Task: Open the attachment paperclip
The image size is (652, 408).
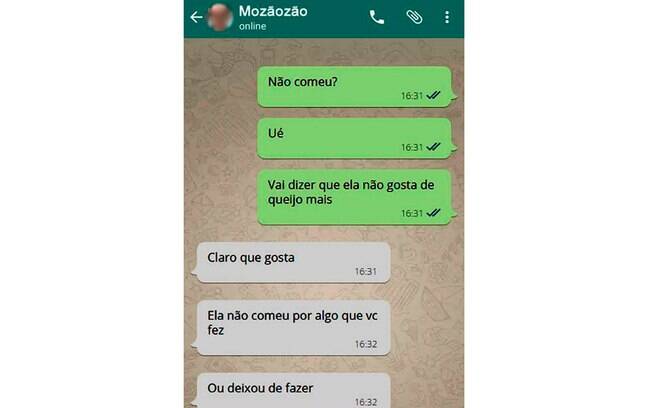Action: [x=413, y=17]
